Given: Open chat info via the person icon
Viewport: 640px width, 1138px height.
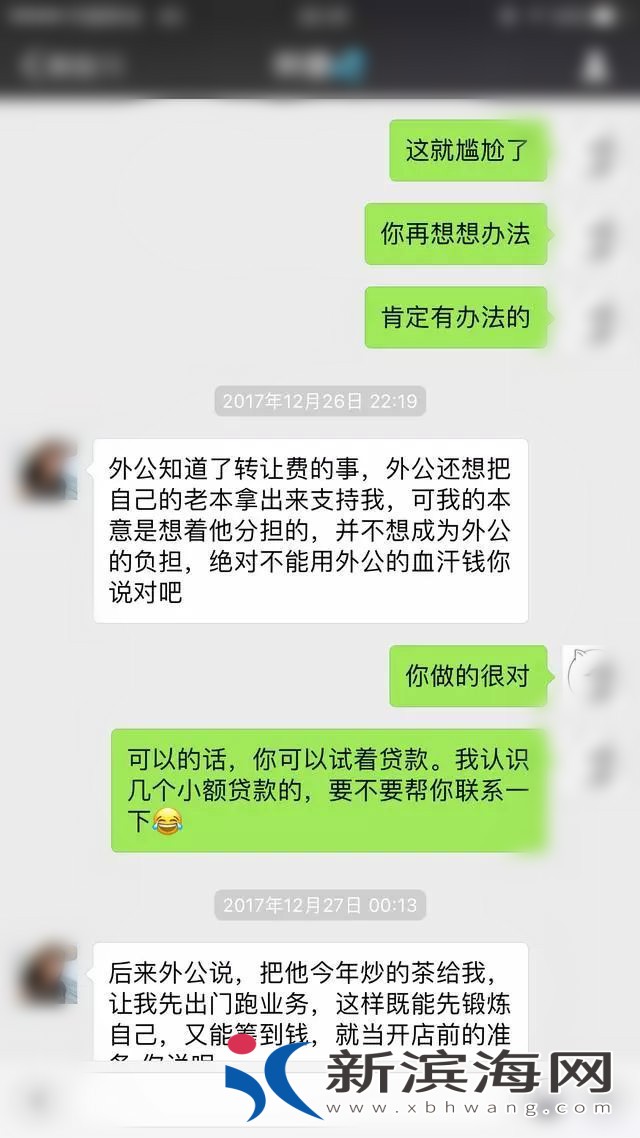Looking at the screenshot, I should click(595, 66).
